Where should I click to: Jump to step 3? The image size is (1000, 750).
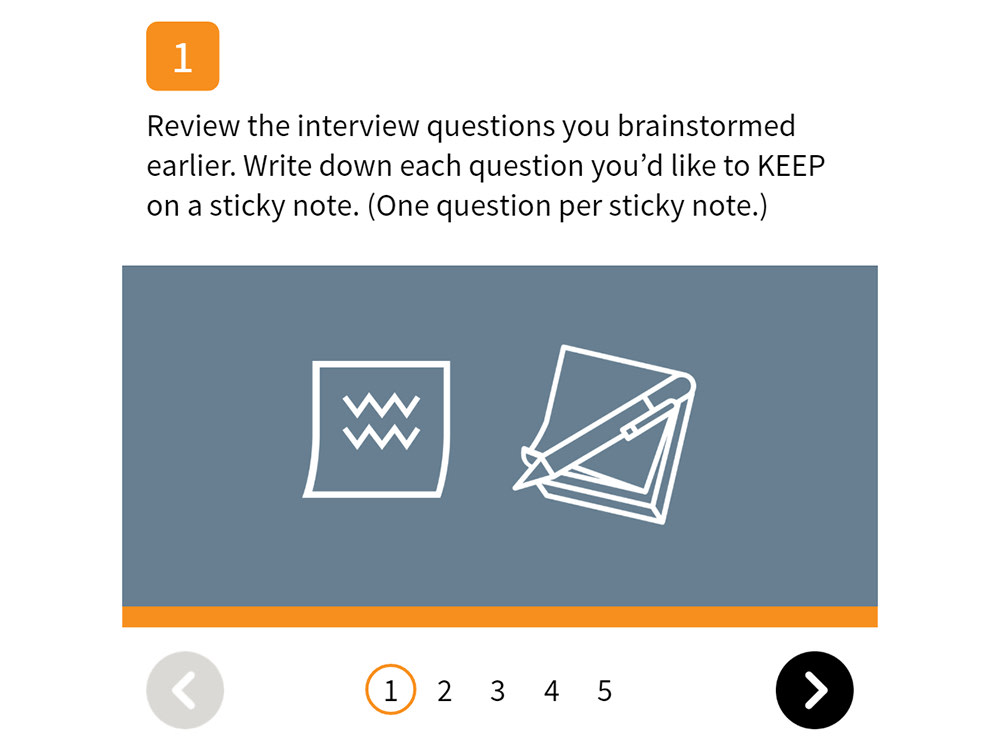click(x=497, y=690)
